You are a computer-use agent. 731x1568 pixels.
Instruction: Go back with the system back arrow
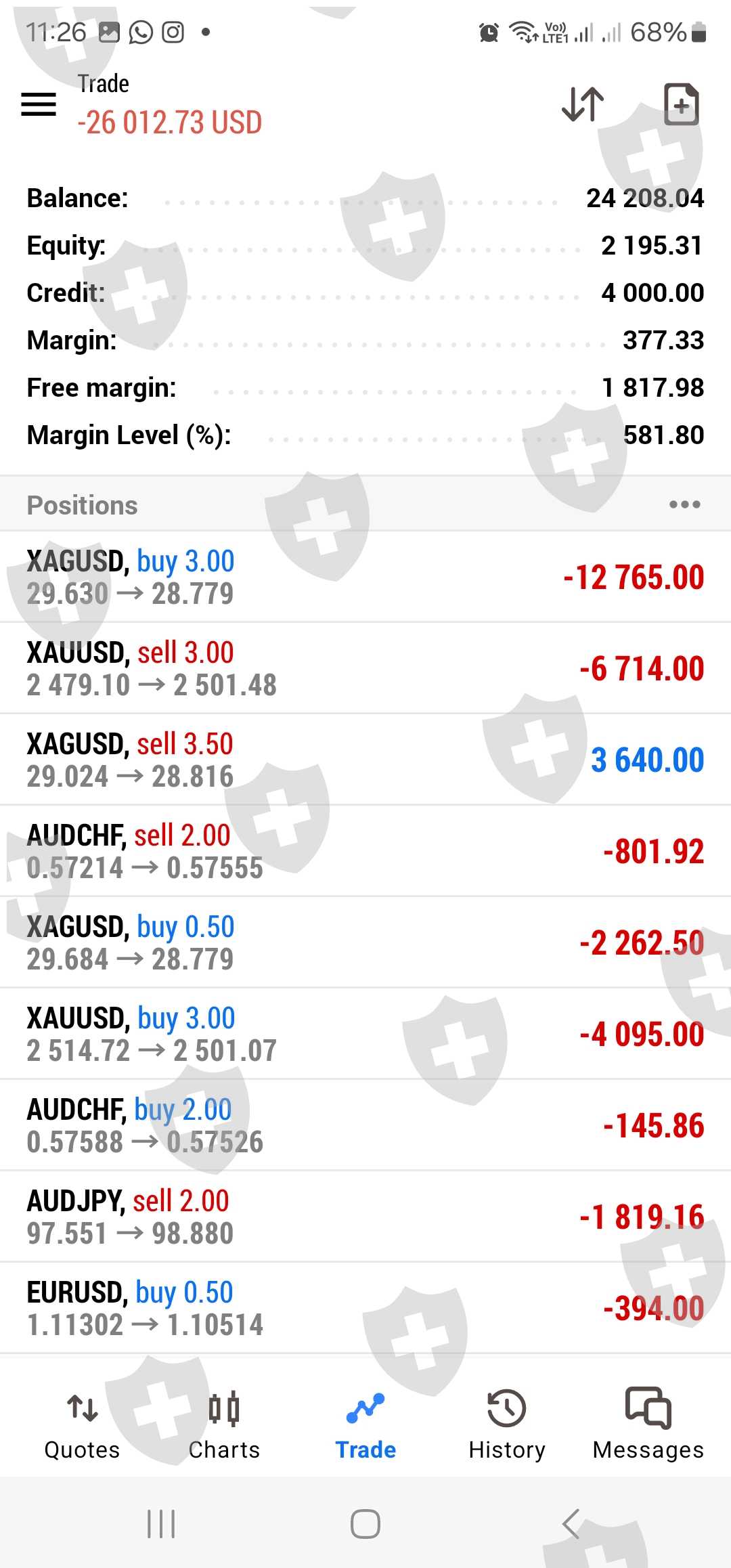pos(571,1524)
